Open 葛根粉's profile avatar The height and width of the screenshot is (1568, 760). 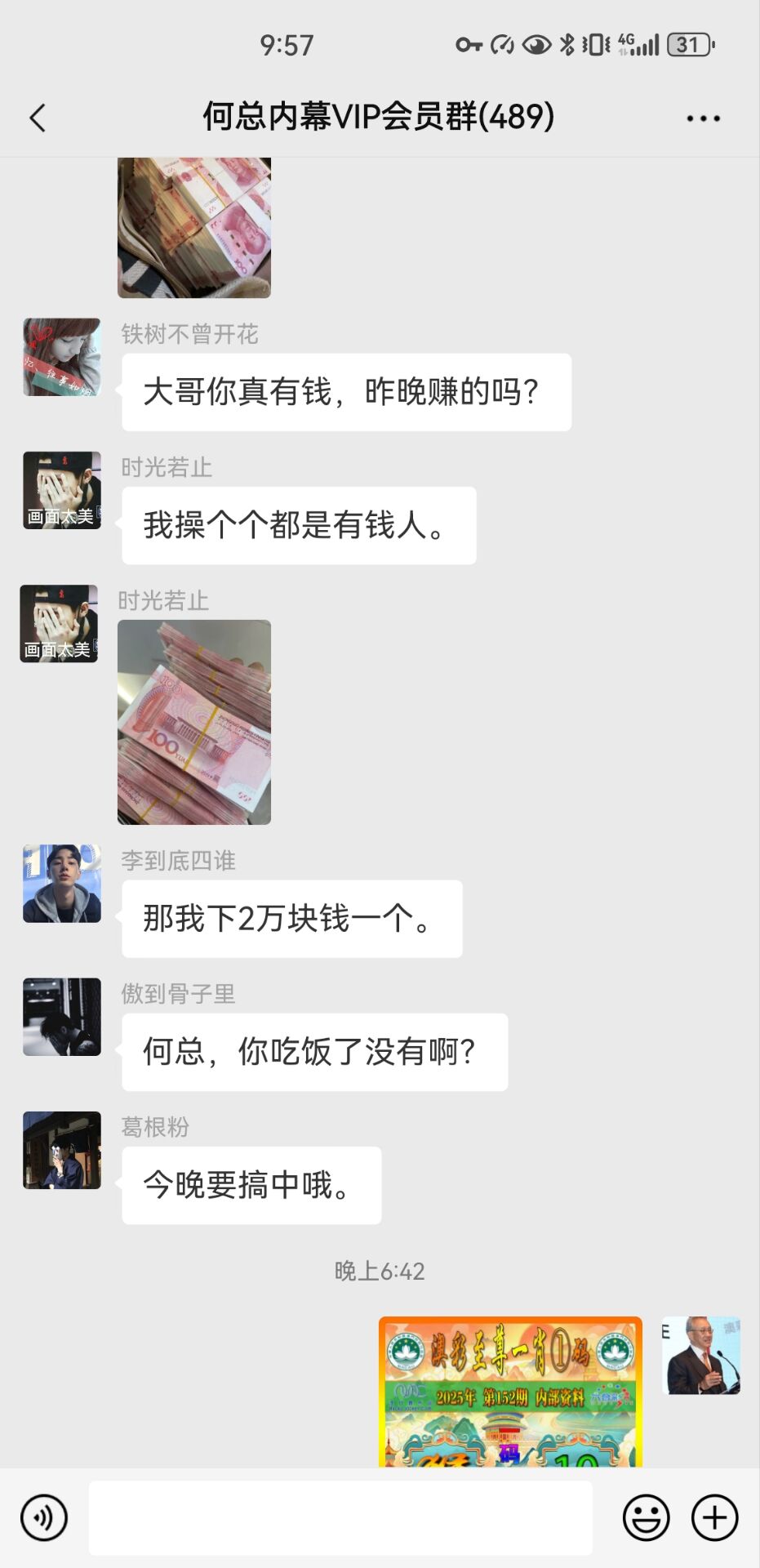[62, 1150]
